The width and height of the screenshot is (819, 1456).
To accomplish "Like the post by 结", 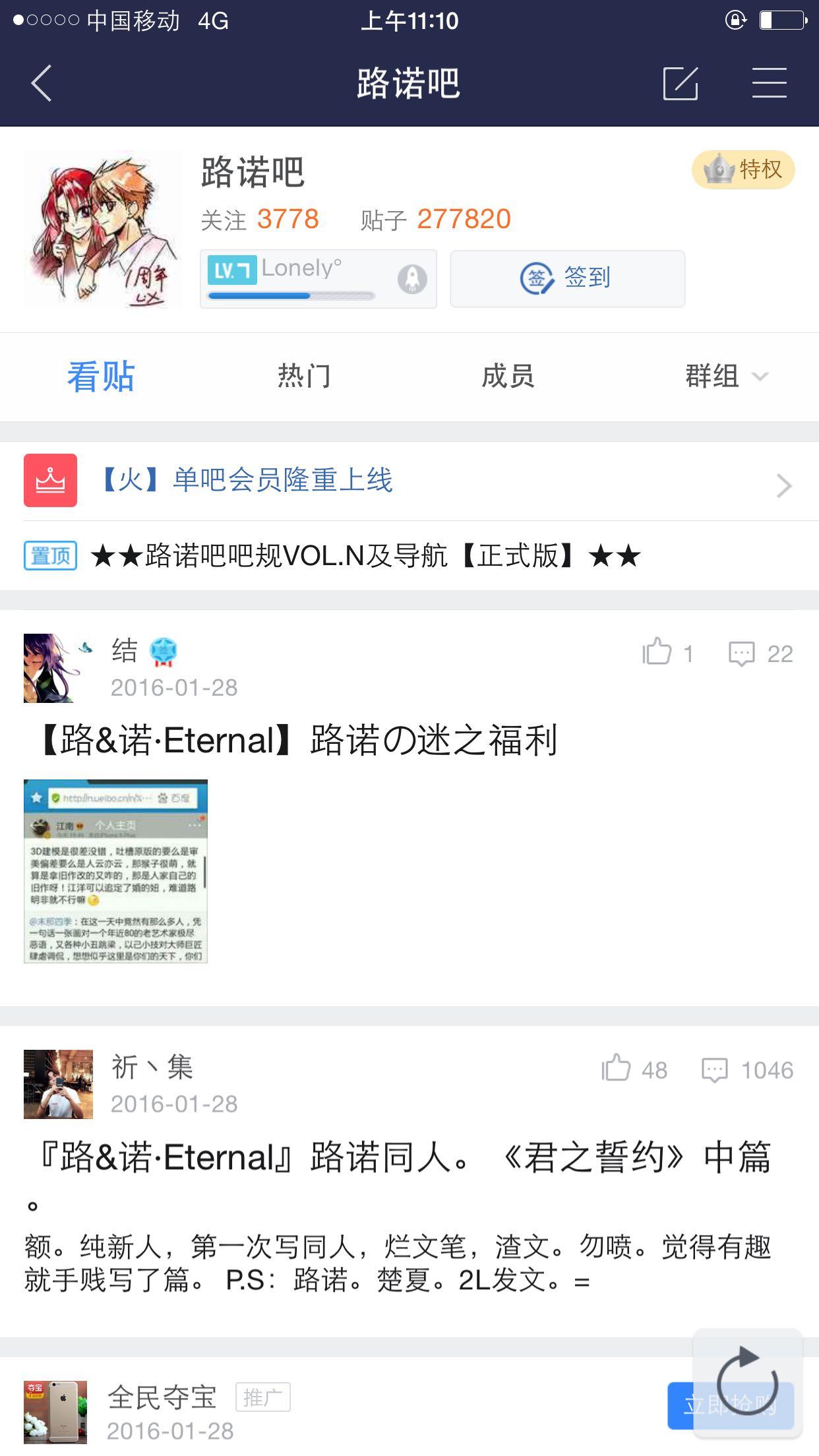I will click(667, 653).
